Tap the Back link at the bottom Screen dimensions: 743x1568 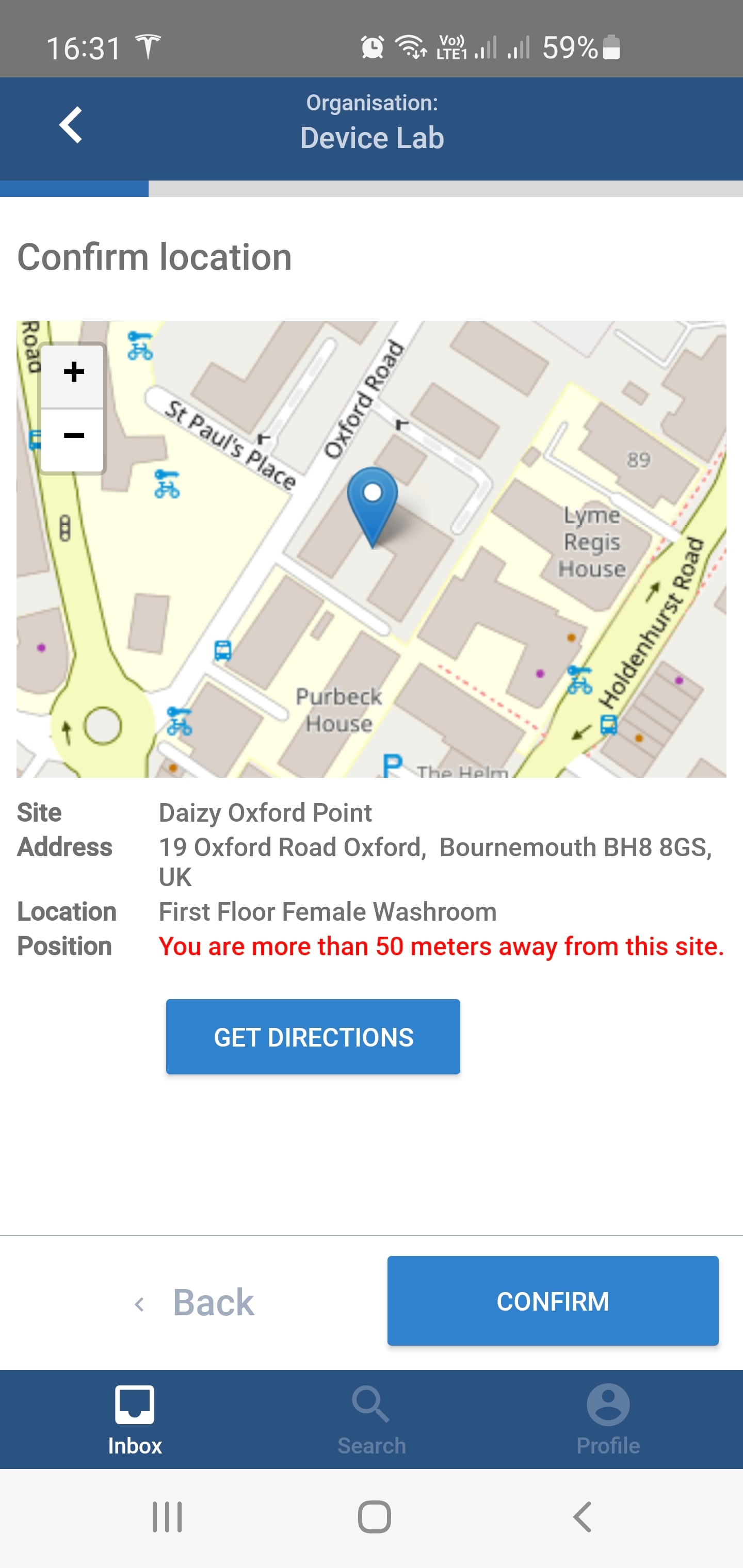195,1302
